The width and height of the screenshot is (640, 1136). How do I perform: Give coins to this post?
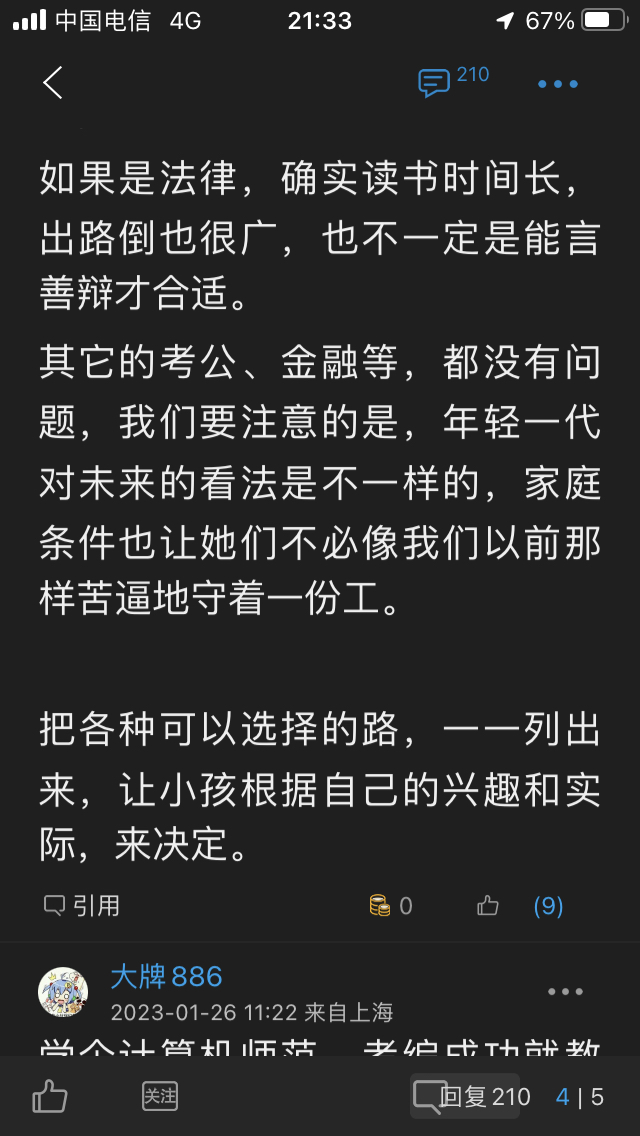coord(391,906)
